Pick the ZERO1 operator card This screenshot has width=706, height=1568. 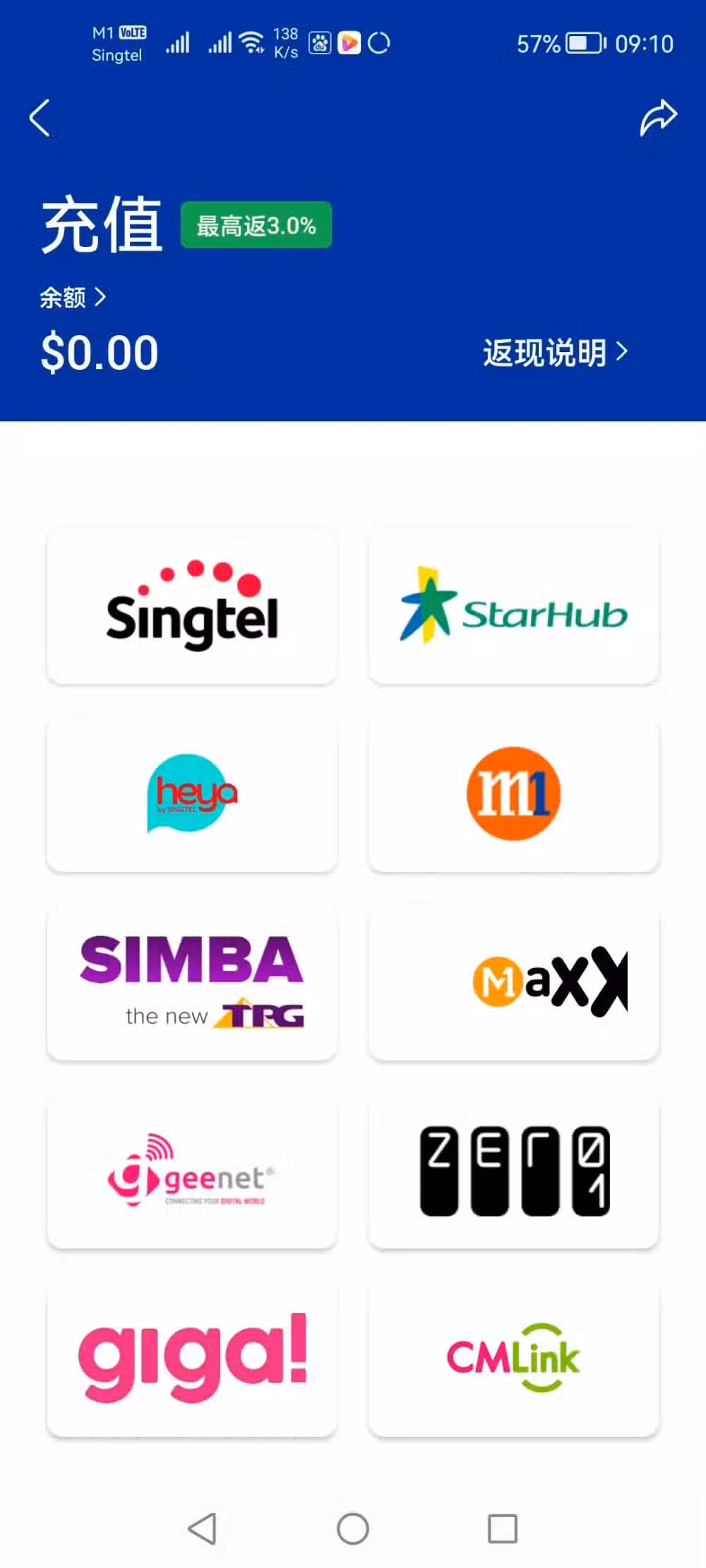[514, 1171]
